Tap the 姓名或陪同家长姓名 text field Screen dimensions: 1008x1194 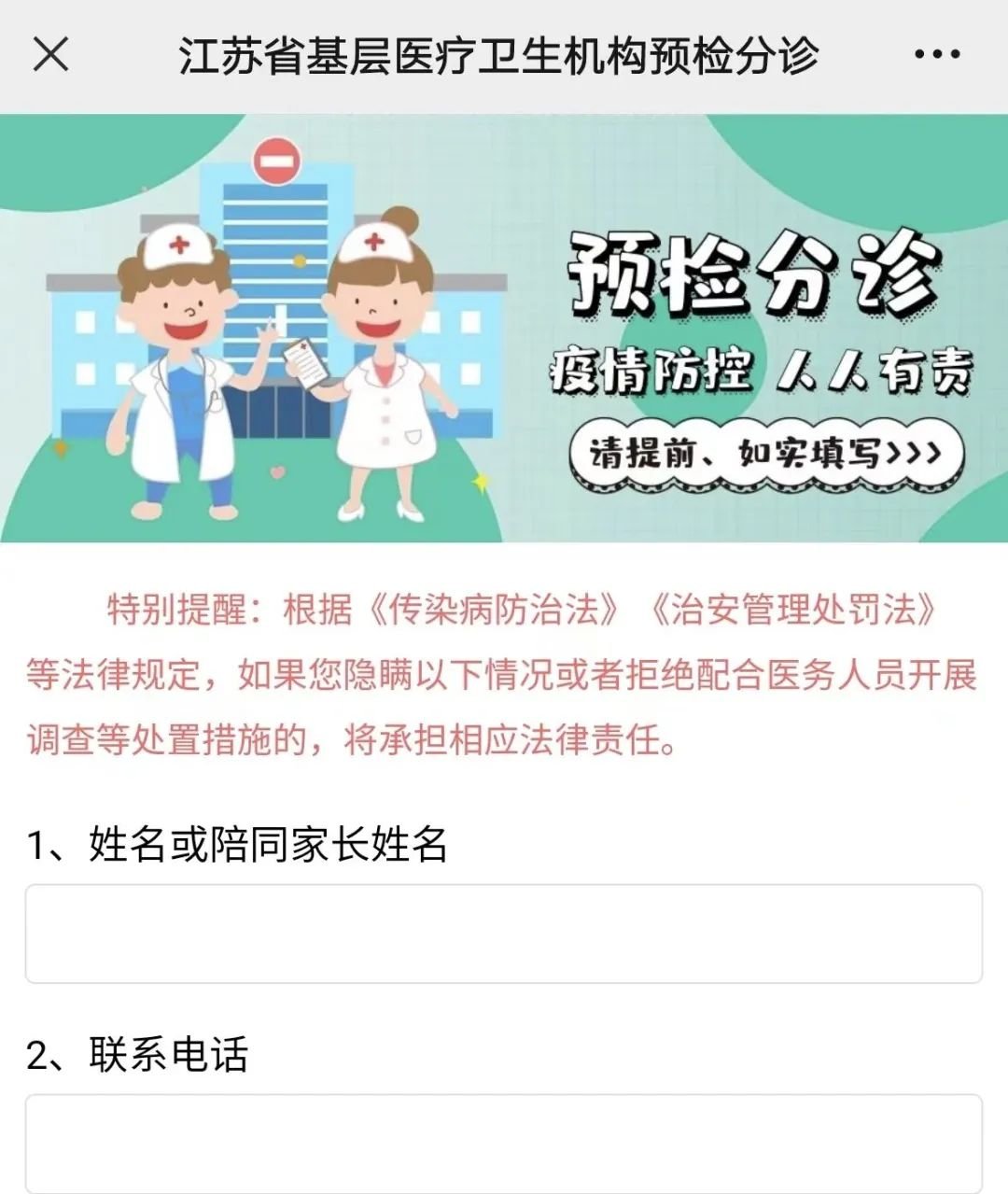coord(504,934)
